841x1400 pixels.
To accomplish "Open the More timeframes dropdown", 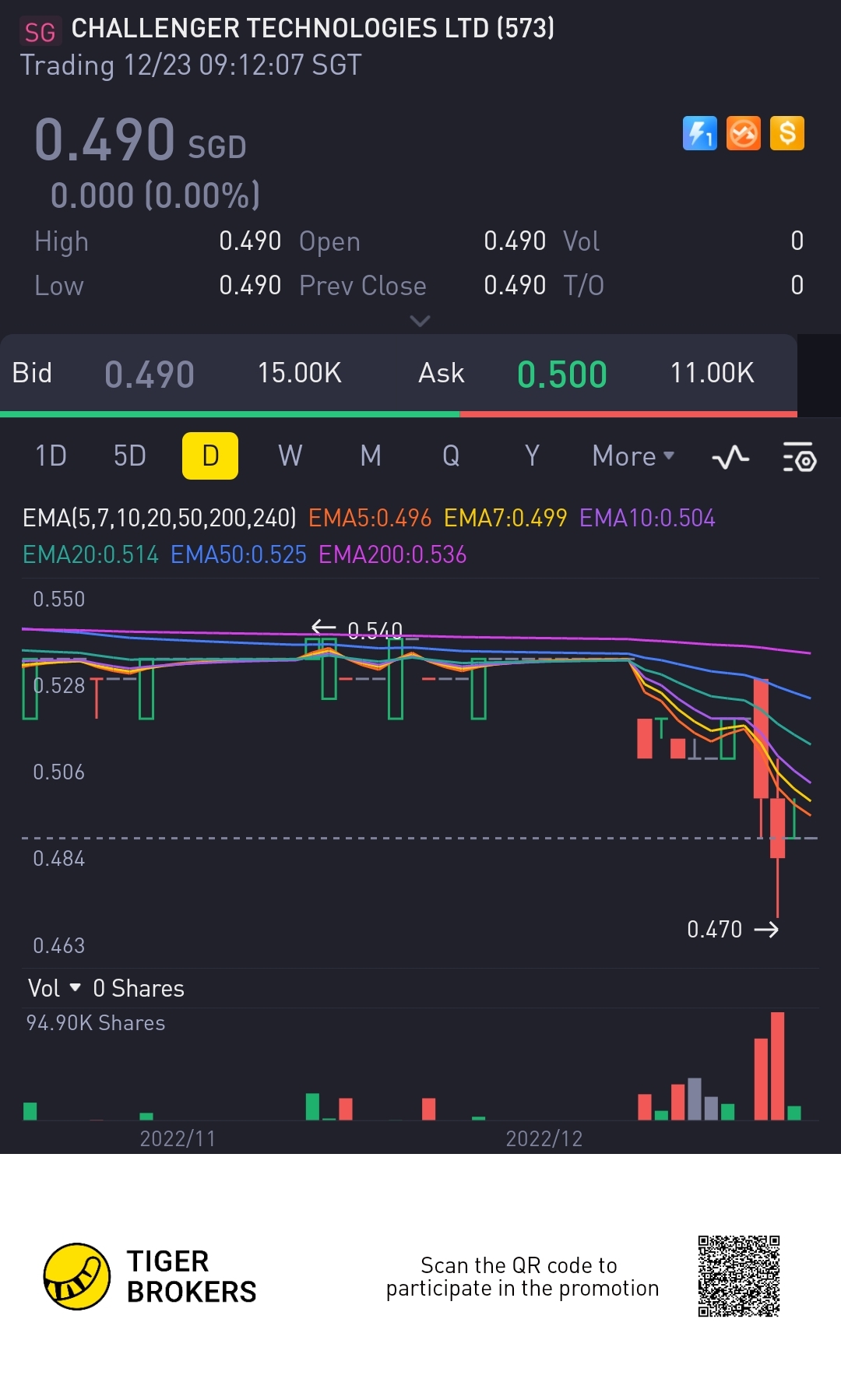I will tap(633, 456).
